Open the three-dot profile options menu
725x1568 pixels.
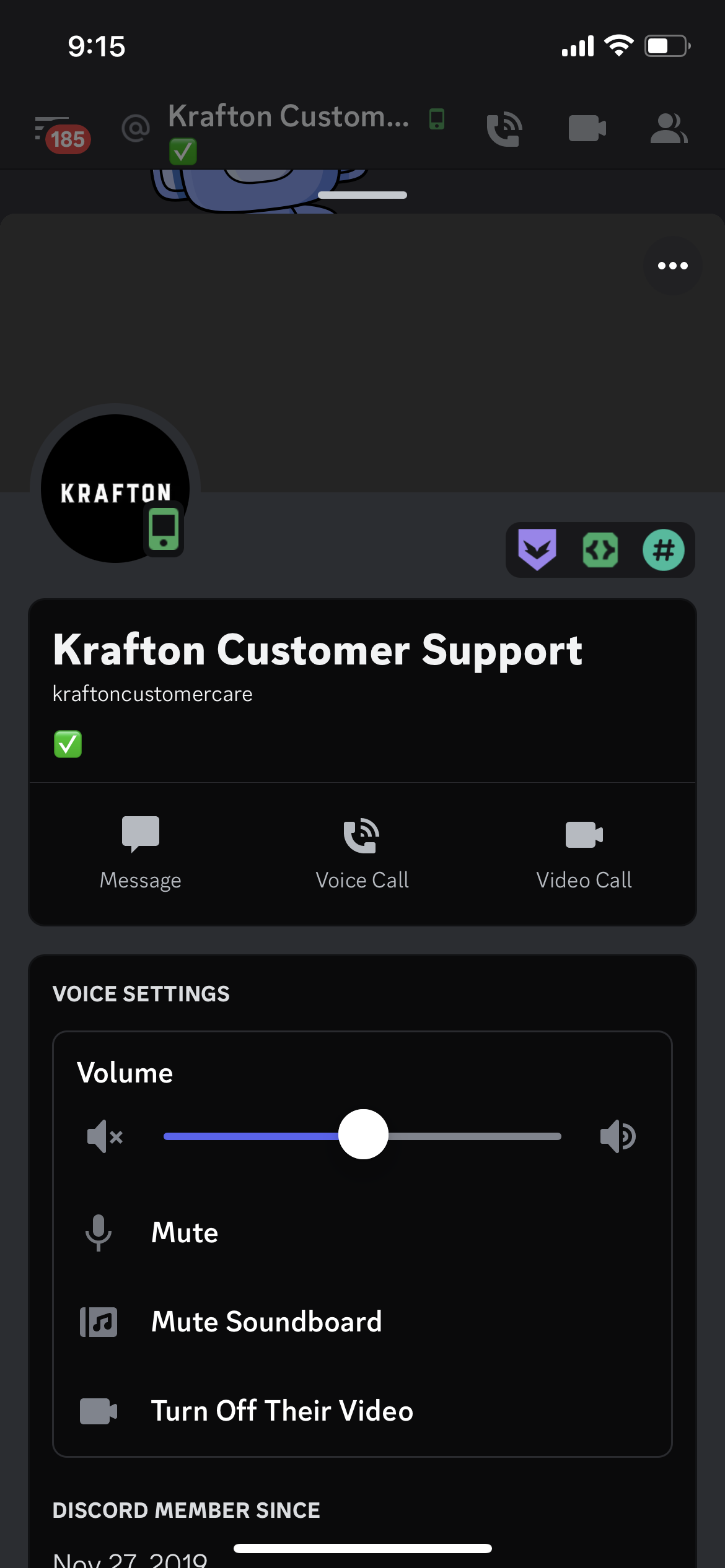(672, 266)
